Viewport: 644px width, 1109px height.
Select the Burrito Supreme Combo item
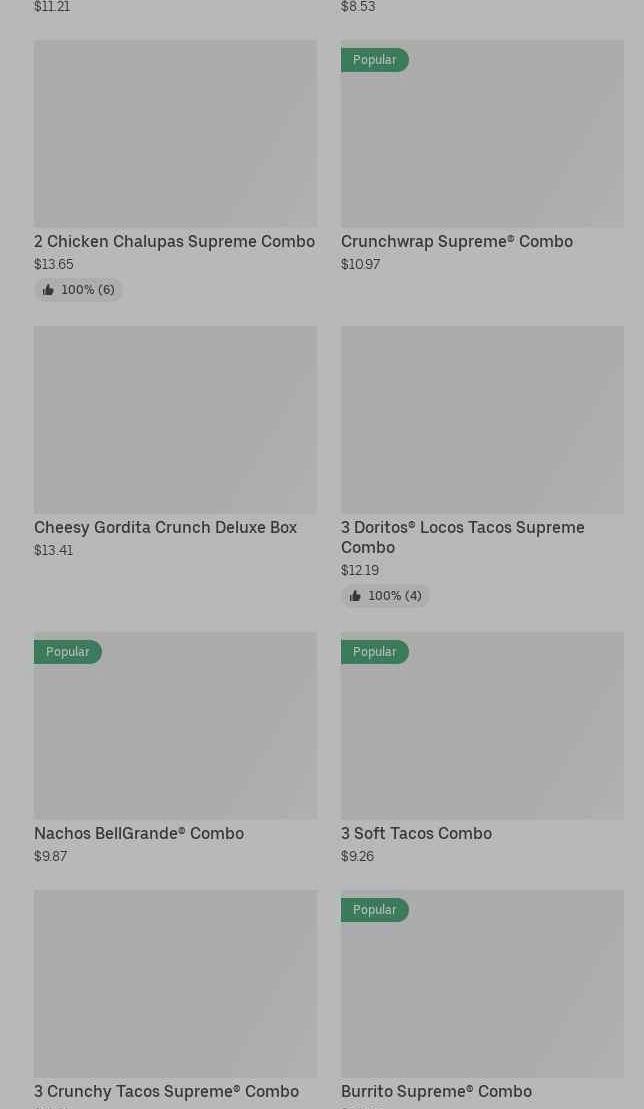[x=482, y=985]
